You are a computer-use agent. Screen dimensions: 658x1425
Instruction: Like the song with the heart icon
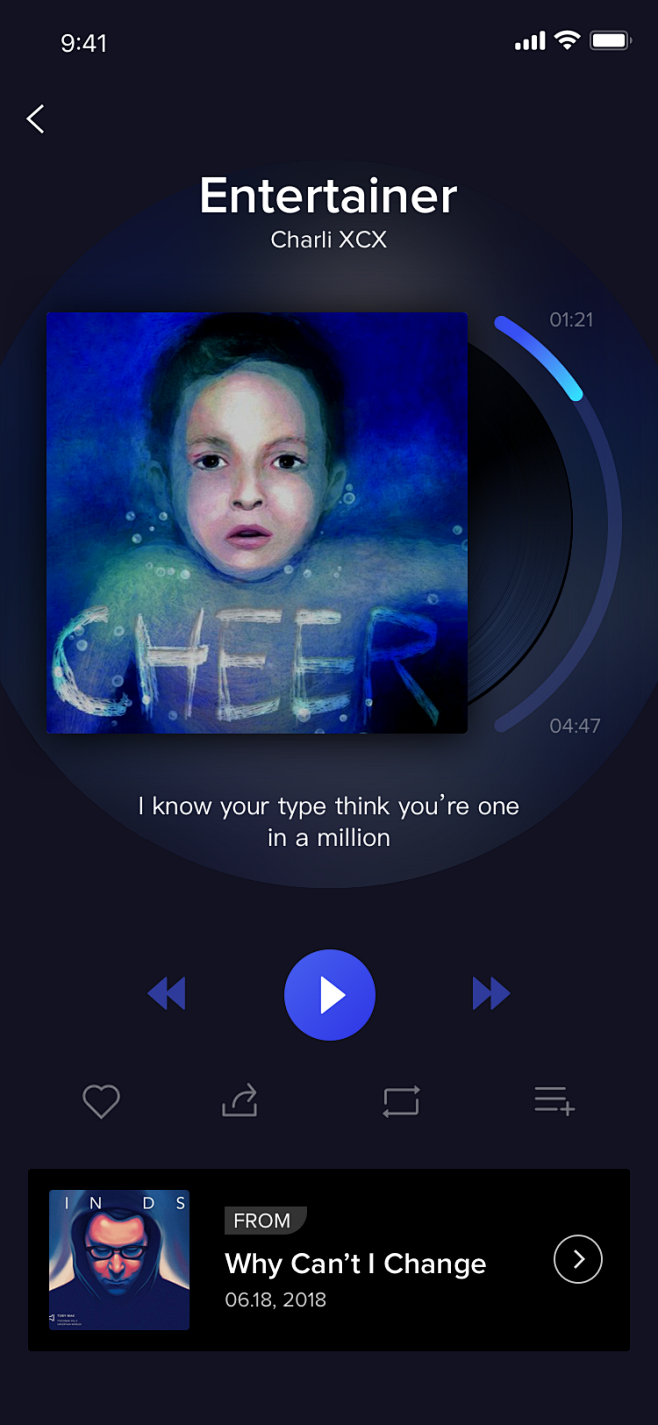(101, 1101)
